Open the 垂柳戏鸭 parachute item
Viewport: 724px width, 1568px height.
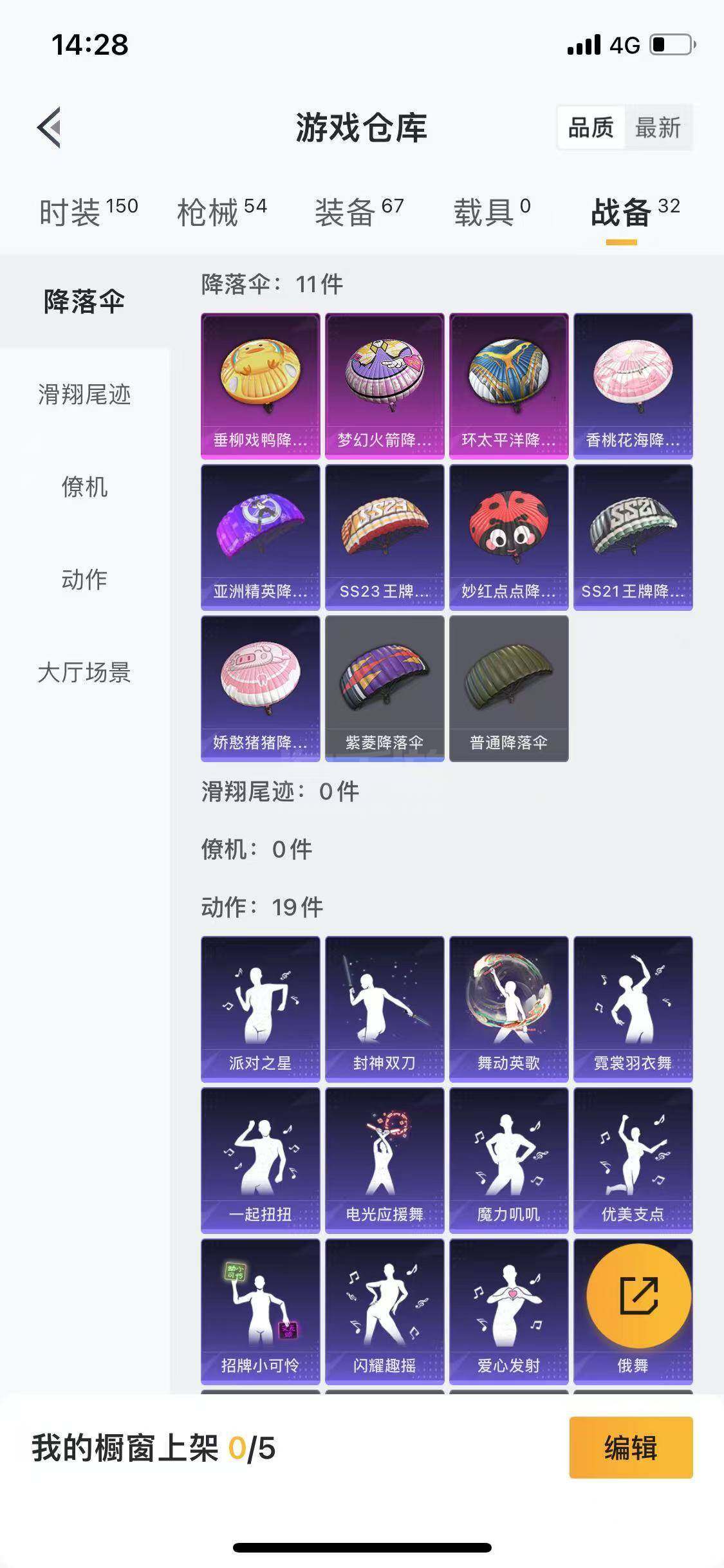pos(260,386)
